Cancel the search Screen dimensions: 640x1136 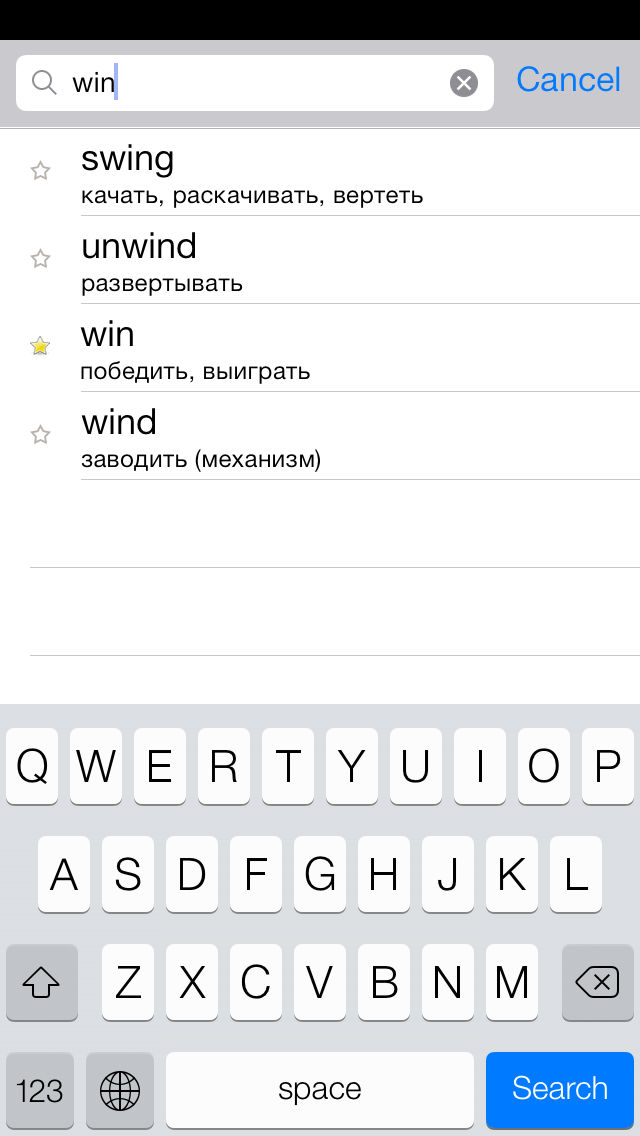click(x=568, y=80)
